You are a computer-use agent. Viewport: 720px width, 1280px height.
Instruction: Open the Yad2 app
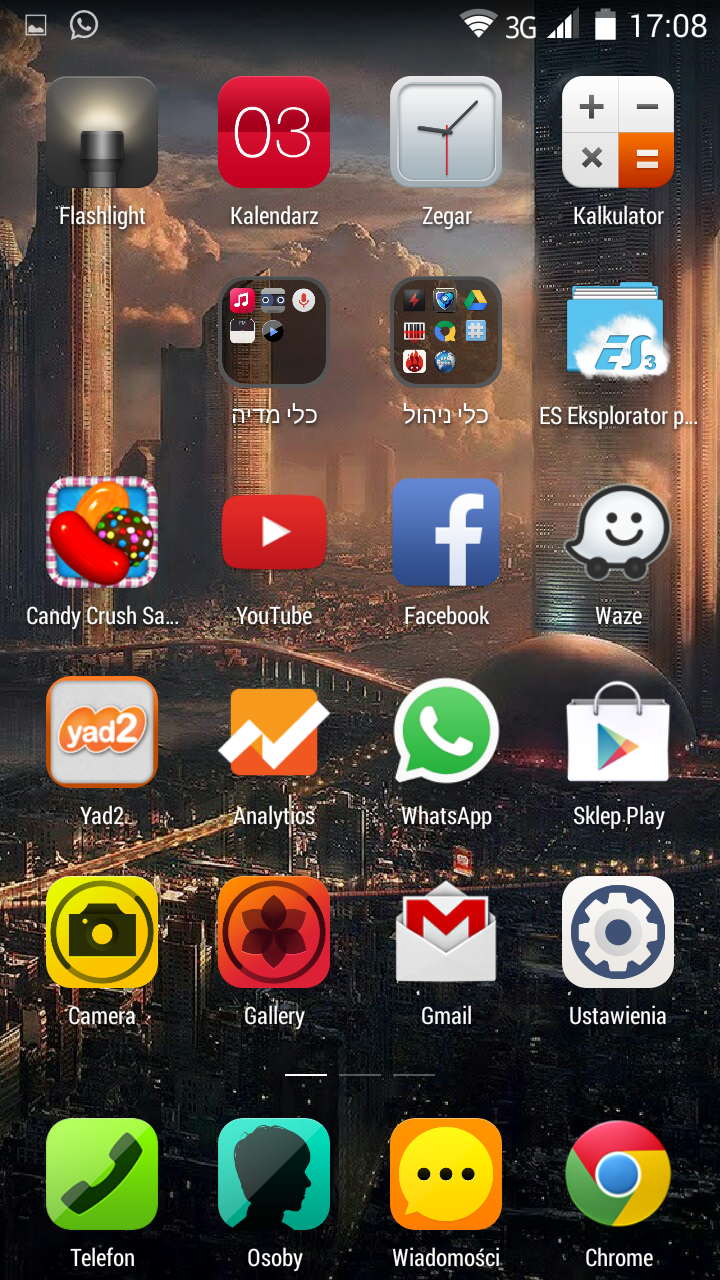[x=102, y=731]
